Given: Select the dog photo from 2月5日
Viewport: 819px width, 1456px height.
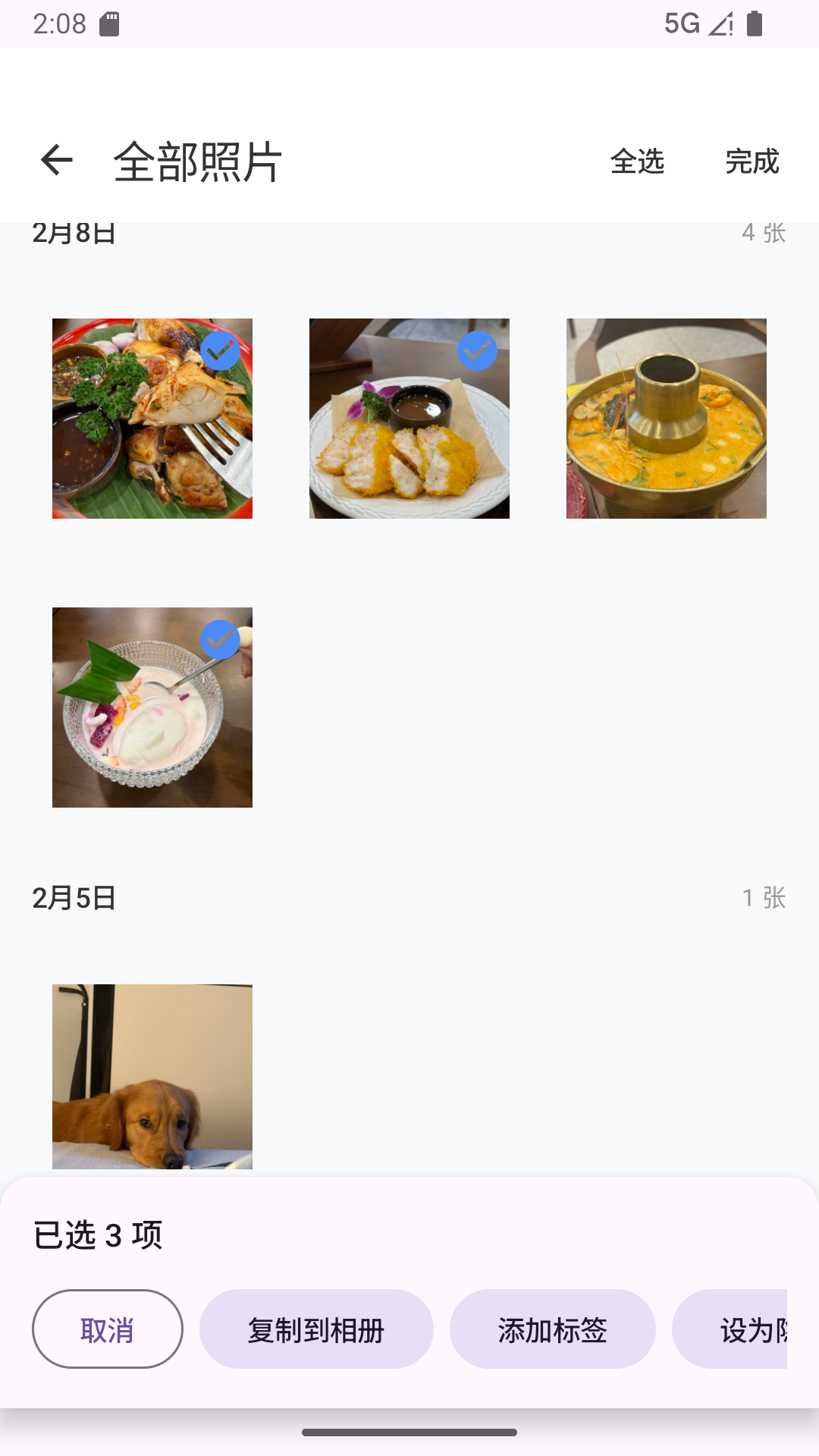Looking at the screenshot, I should click(152, 1076).
